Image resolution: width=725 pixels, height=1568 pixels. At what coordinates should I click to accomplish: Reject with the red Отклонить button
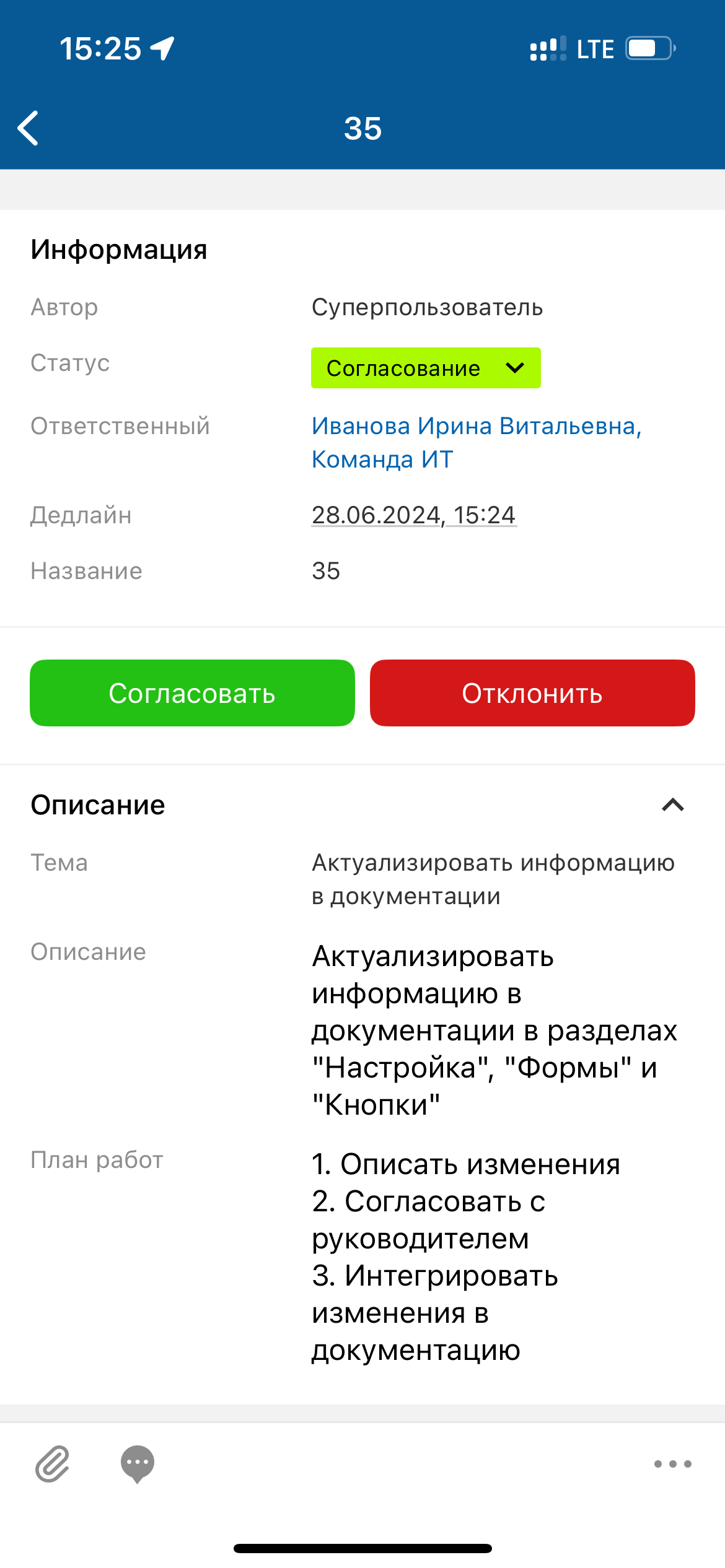(x=532, y=693)
